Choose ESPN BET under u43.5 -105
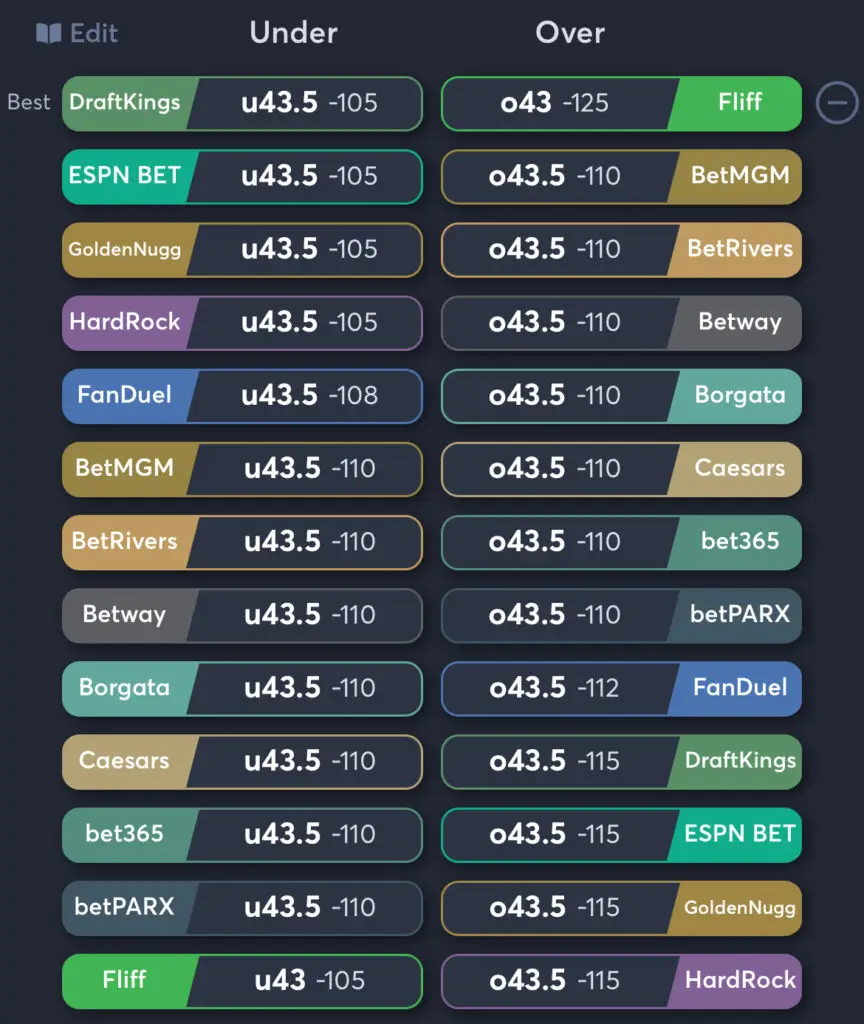Image resolution: width=864 pixels, height=1024 pixels. (242, 176)
